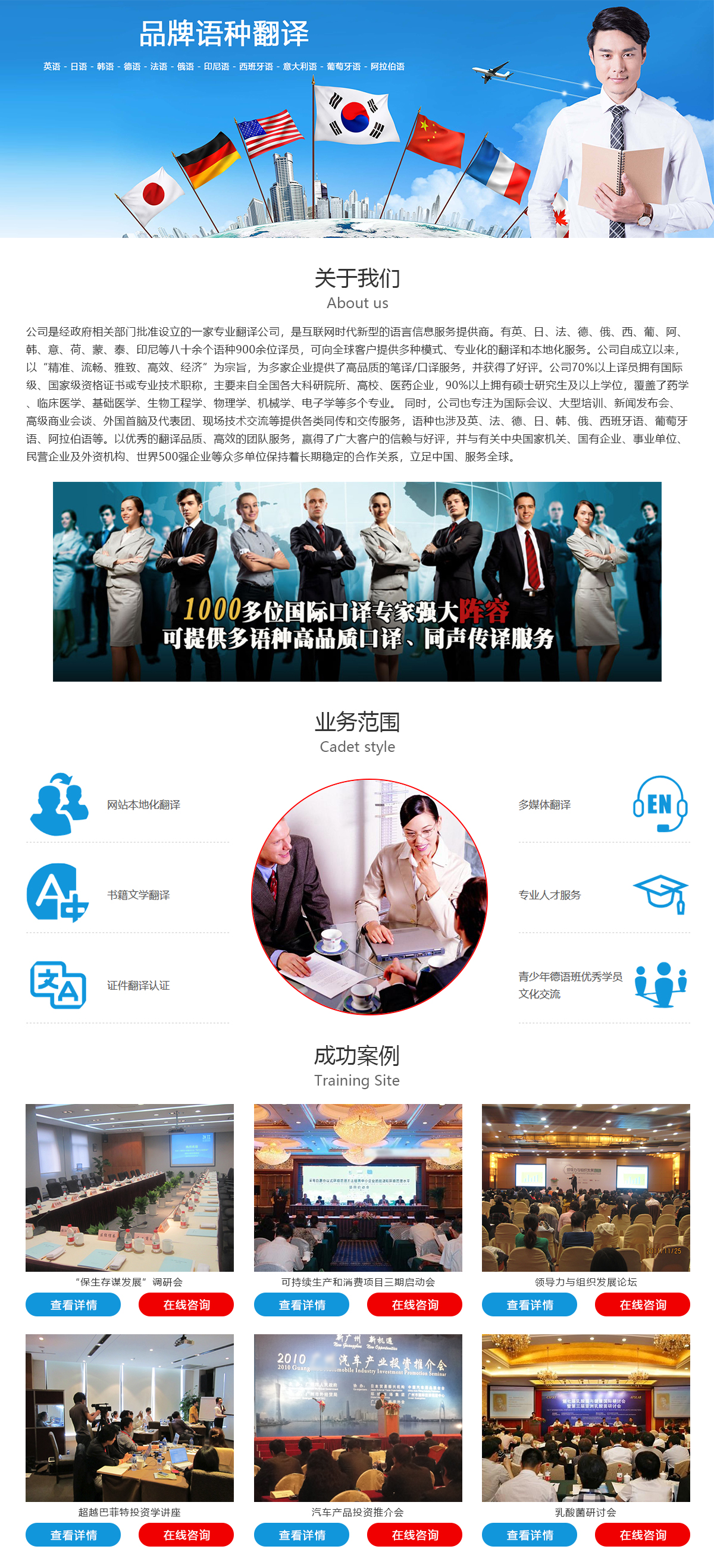Select 证件翻译认证 service
The image size is (714, 1568).
coord(138,985)
